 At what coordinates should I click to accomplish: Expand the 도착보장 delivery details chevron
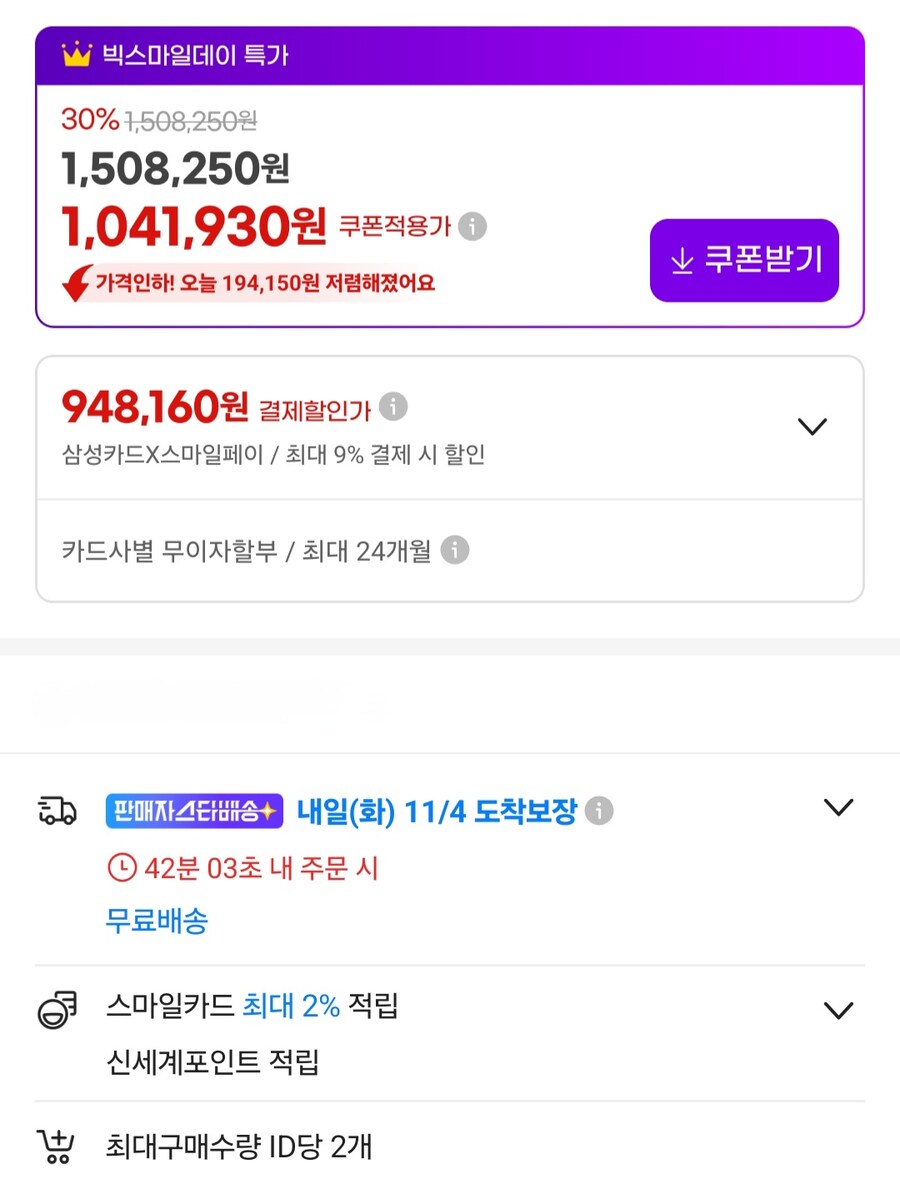837,806
